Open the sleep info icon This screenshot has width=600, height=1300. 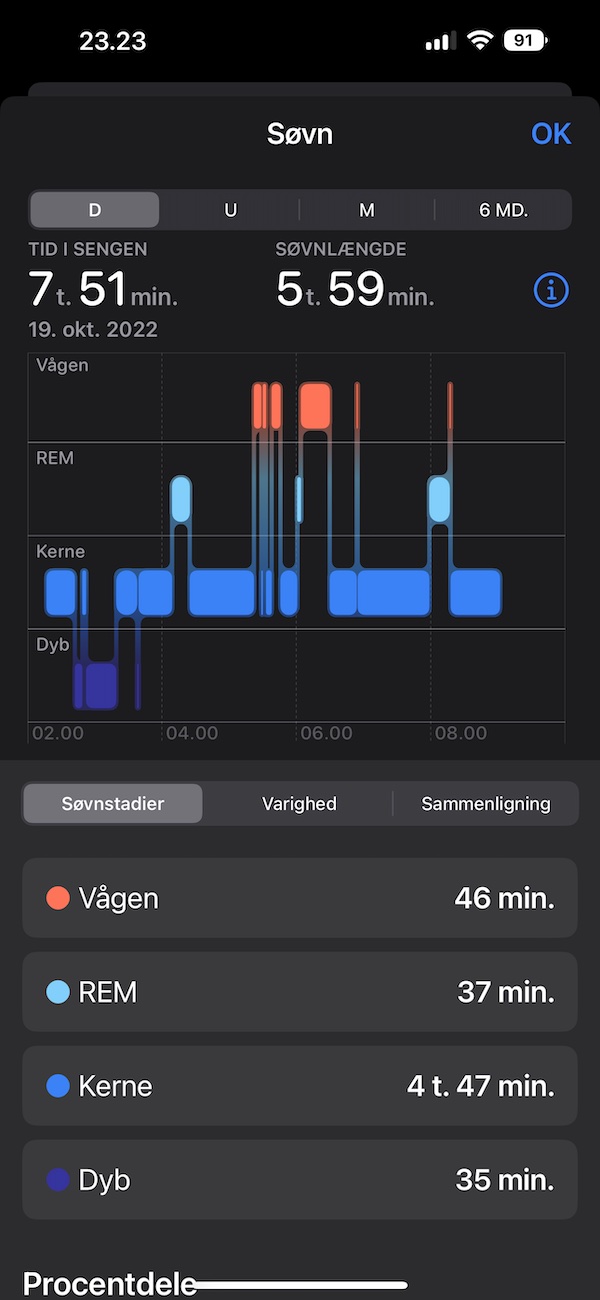pos(551,291)
